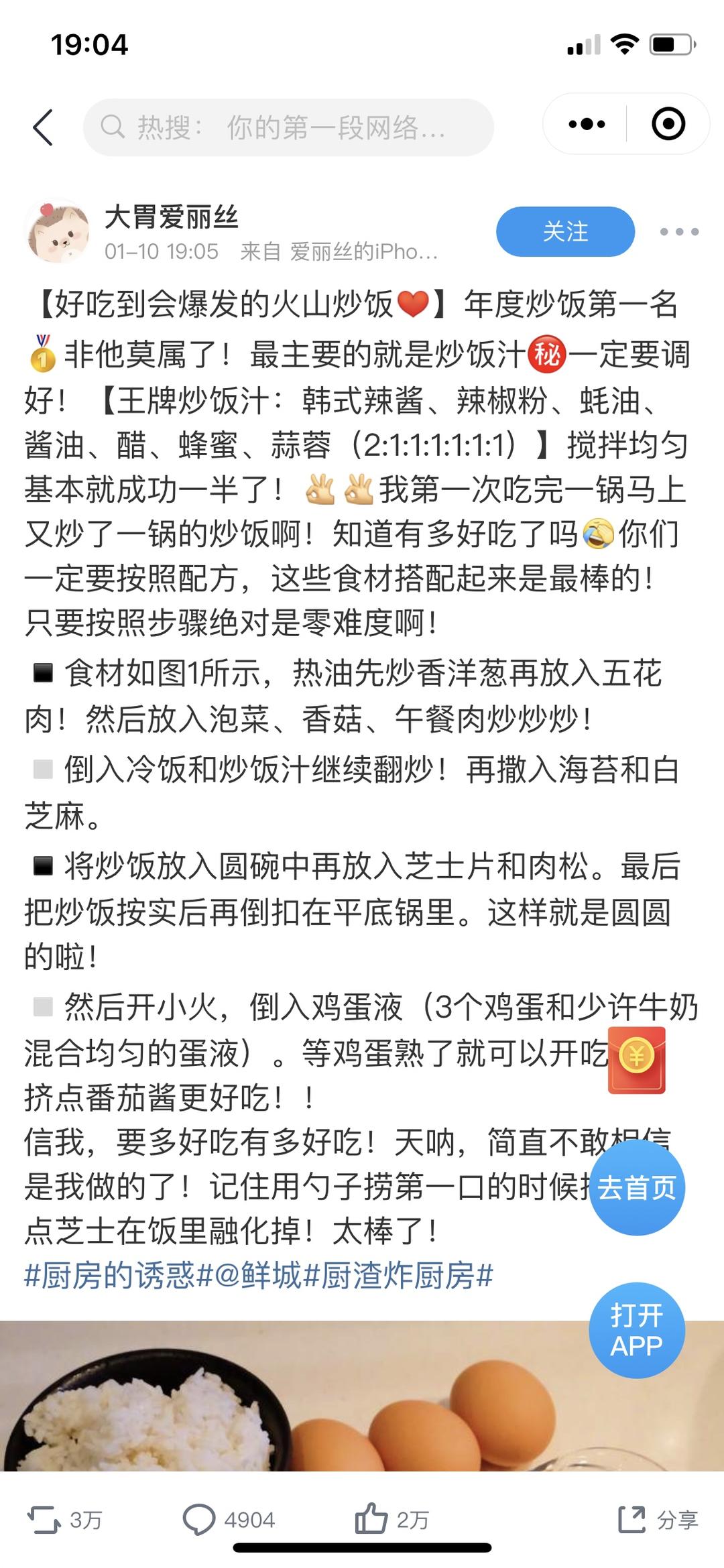Screen dimensions: 724x1568
Task: Open 大胃爱丽丝's profile avatar
Action: tap(58, 231)
